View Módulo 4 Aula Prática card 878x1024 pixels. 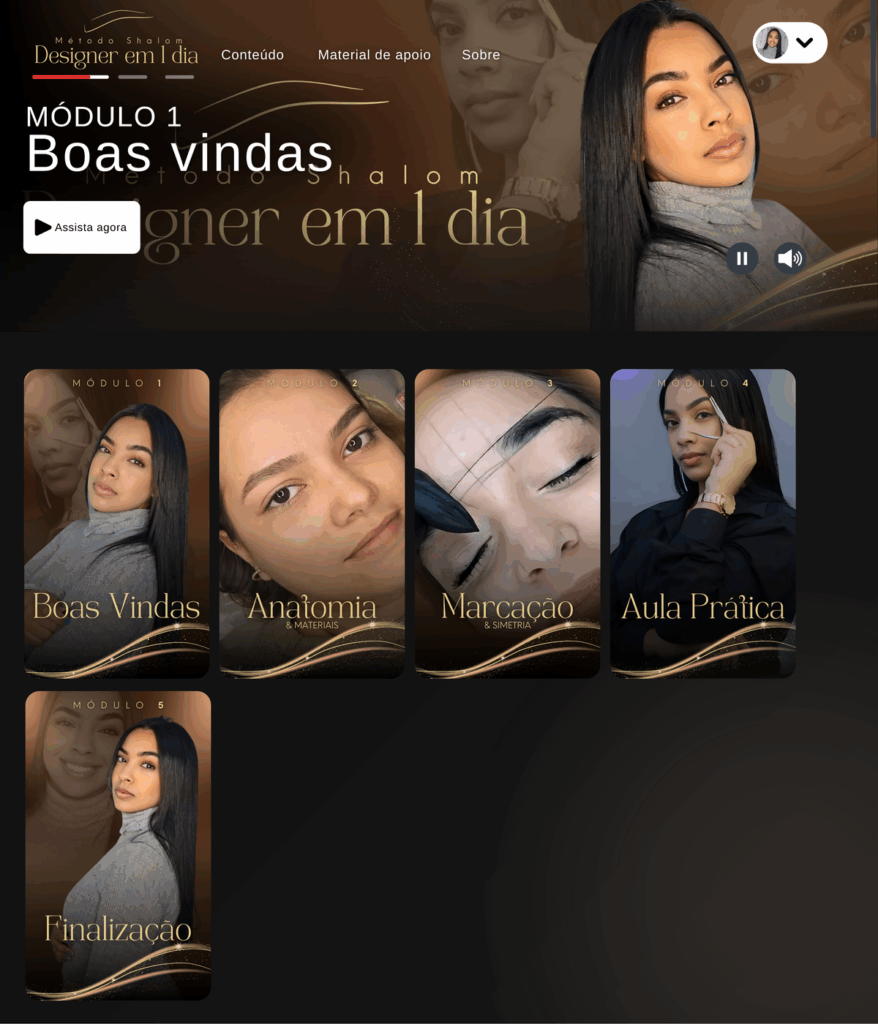pos(703,523)
